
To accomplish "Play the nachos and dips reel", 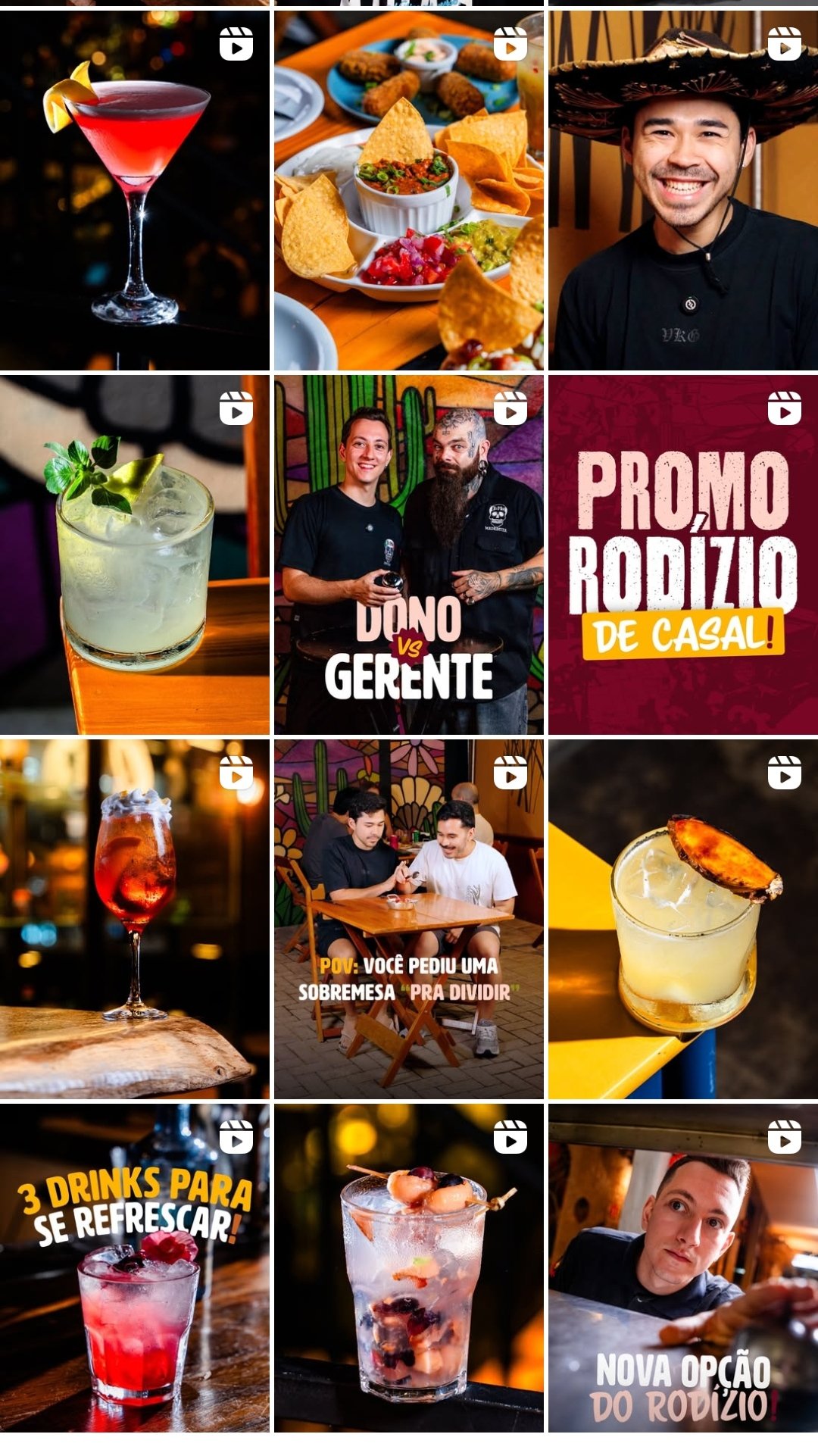I will pos(408,190).
